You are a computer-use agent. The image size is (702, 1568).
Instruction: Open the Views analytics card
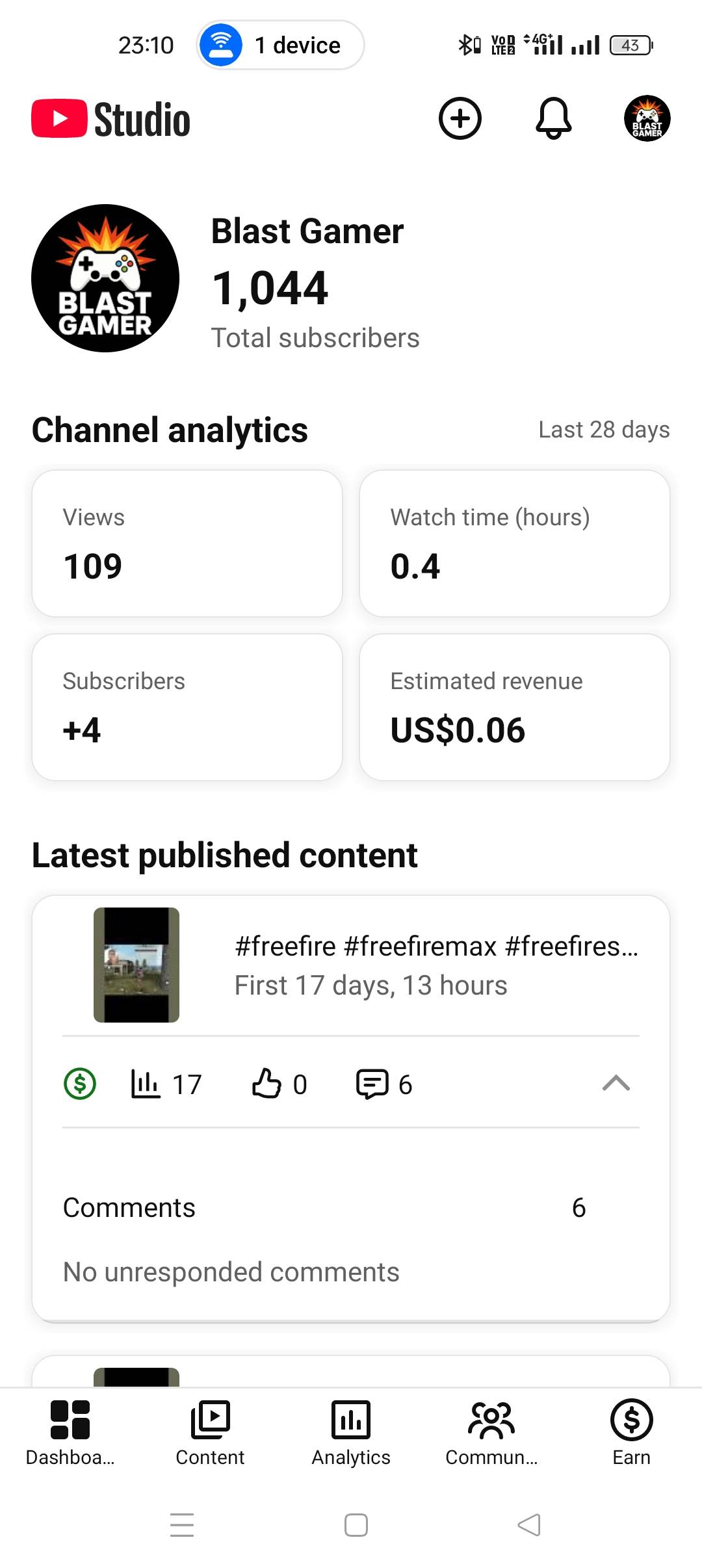point(187,543)
